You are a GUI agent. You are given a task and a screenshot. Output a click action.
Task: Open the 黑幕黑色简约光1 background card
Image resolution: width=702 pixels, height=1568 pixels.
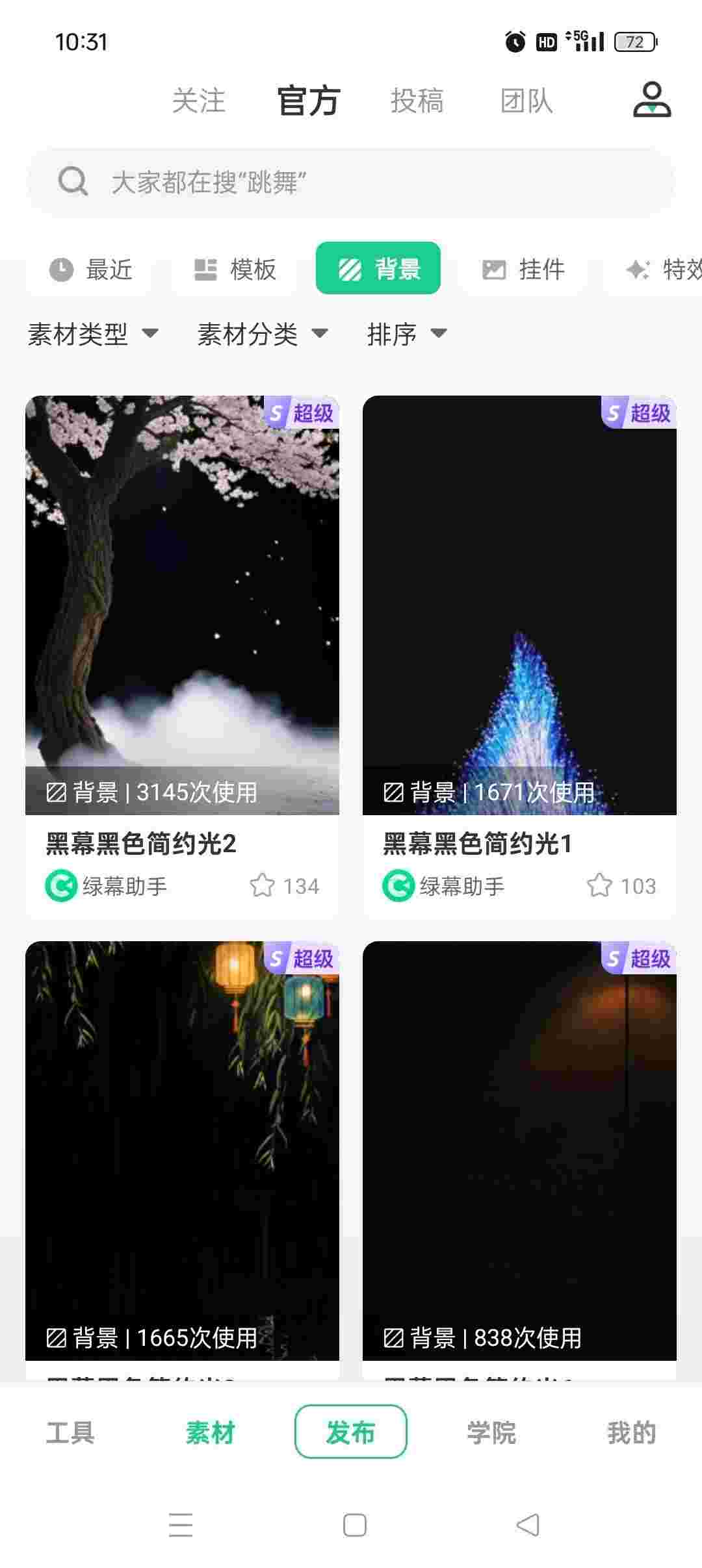519,604
